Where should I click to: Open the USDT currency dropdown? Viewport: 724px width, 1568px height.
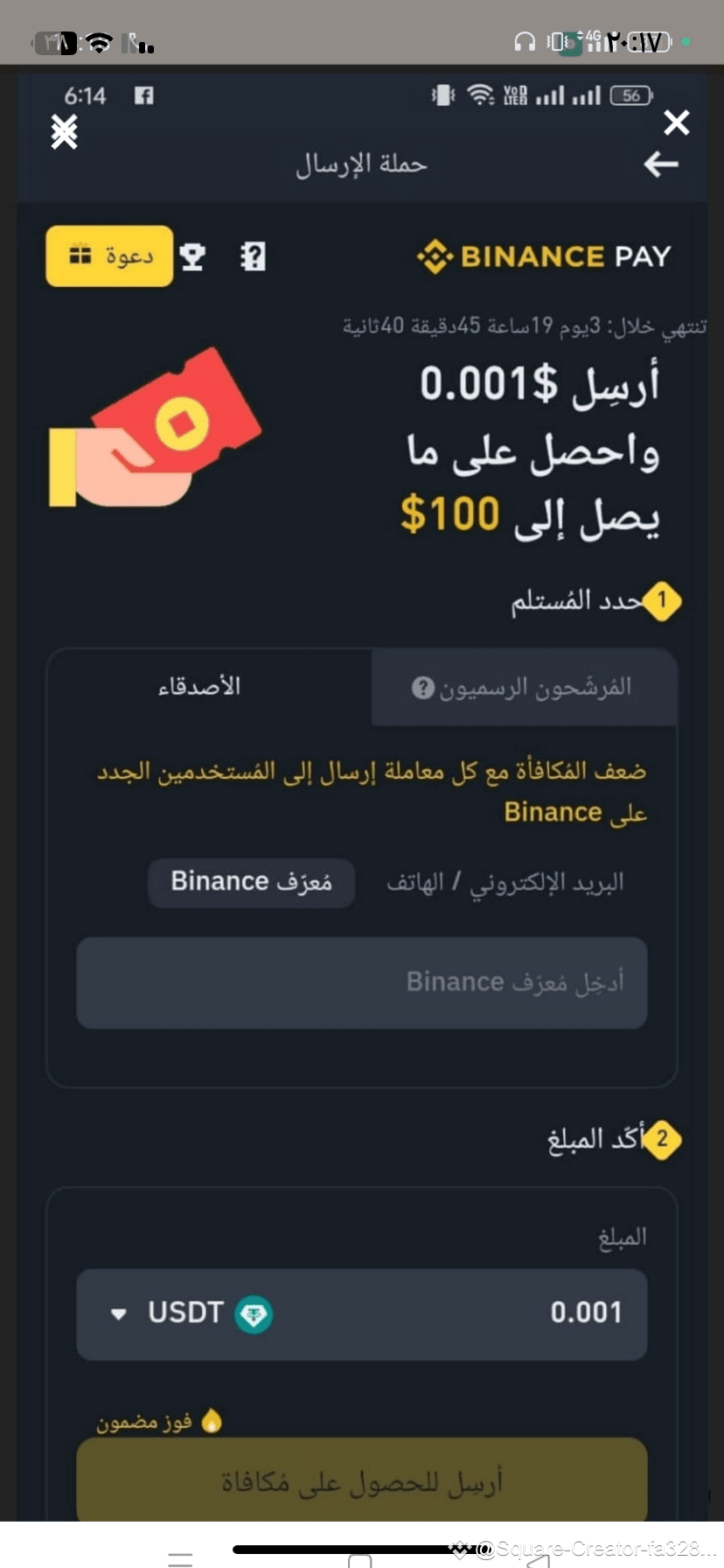click(x=188, y=1313)
